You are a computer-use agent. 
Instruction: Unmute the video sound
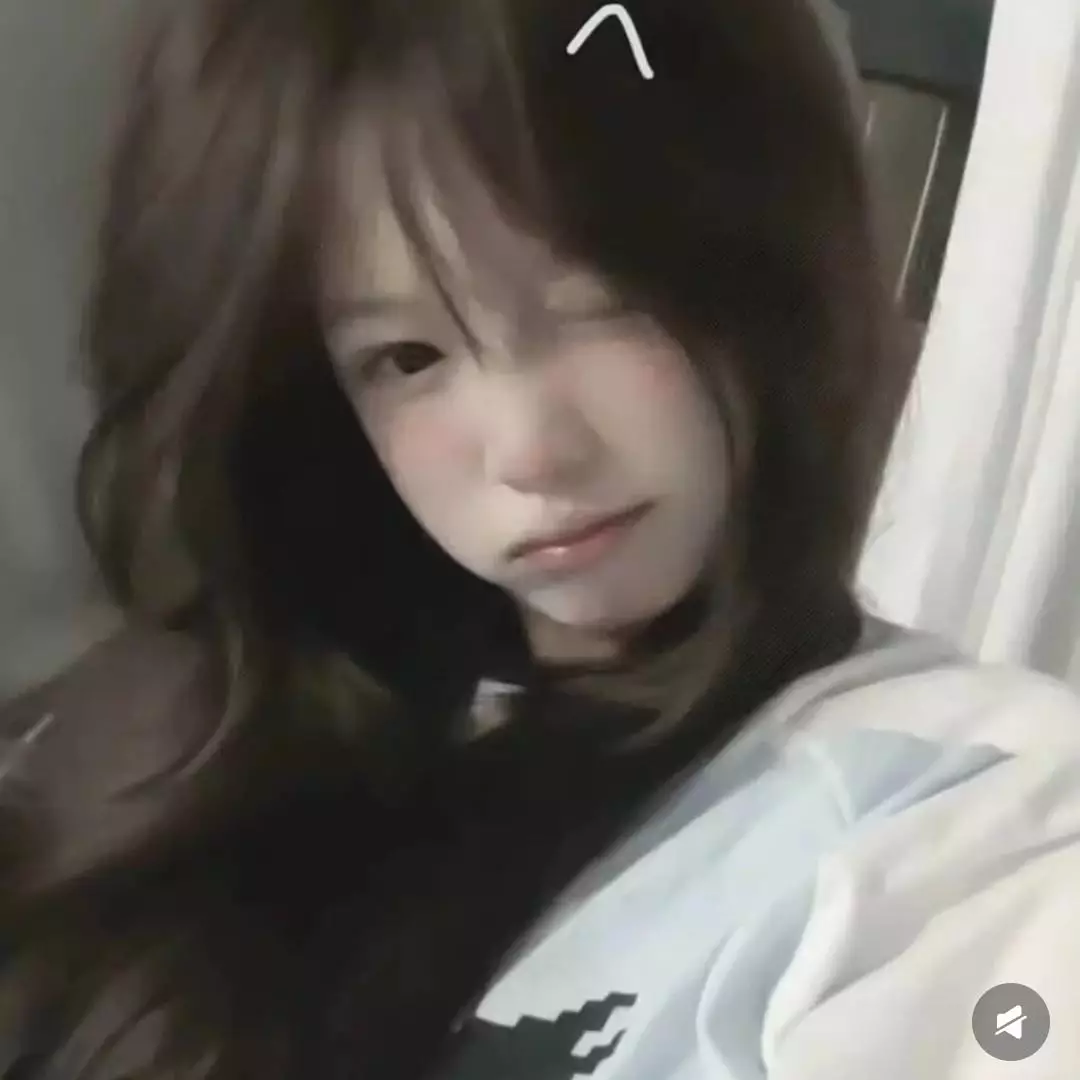click(x=1010, y=1022)
